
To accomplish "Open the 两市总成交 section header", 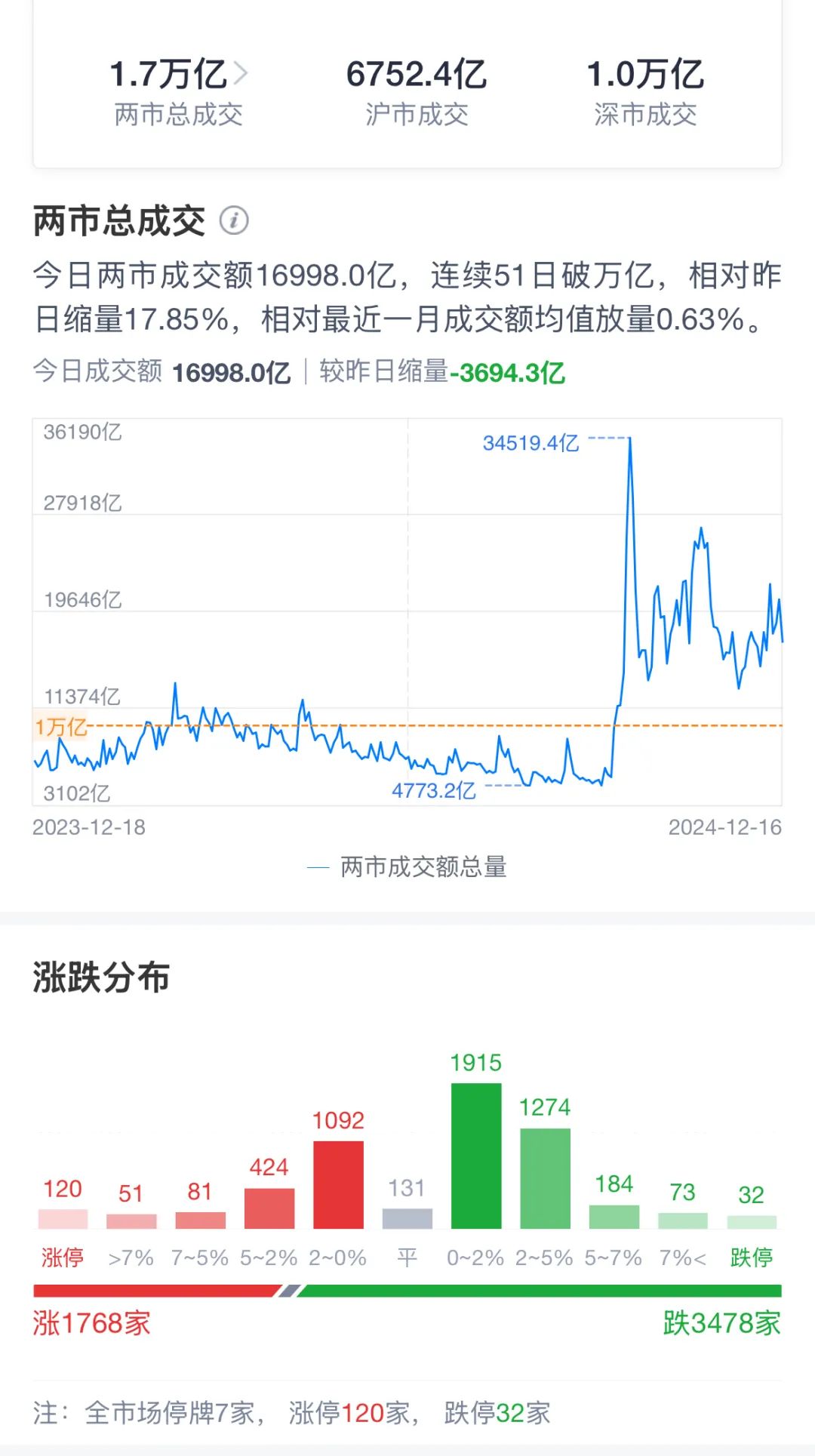I will click(118, 220).
